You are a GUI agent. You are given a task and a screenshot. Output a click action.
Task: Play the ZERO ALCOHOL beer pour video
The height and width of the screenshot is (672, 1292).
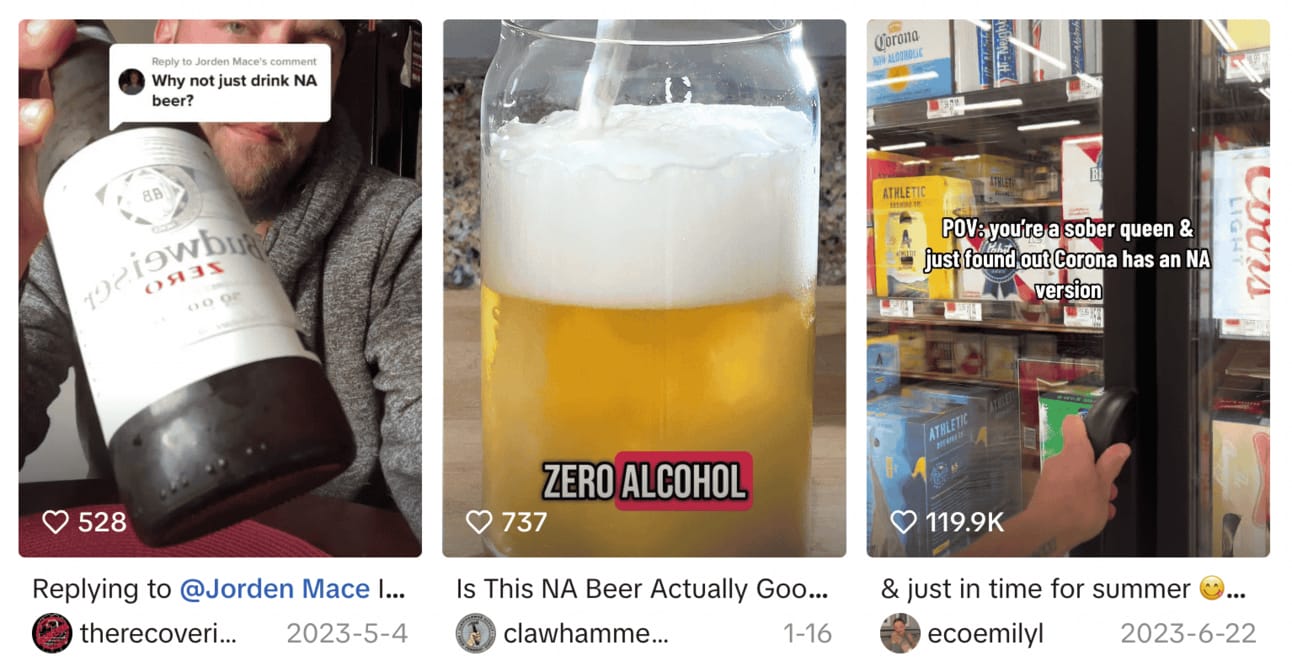pos(644,290)
